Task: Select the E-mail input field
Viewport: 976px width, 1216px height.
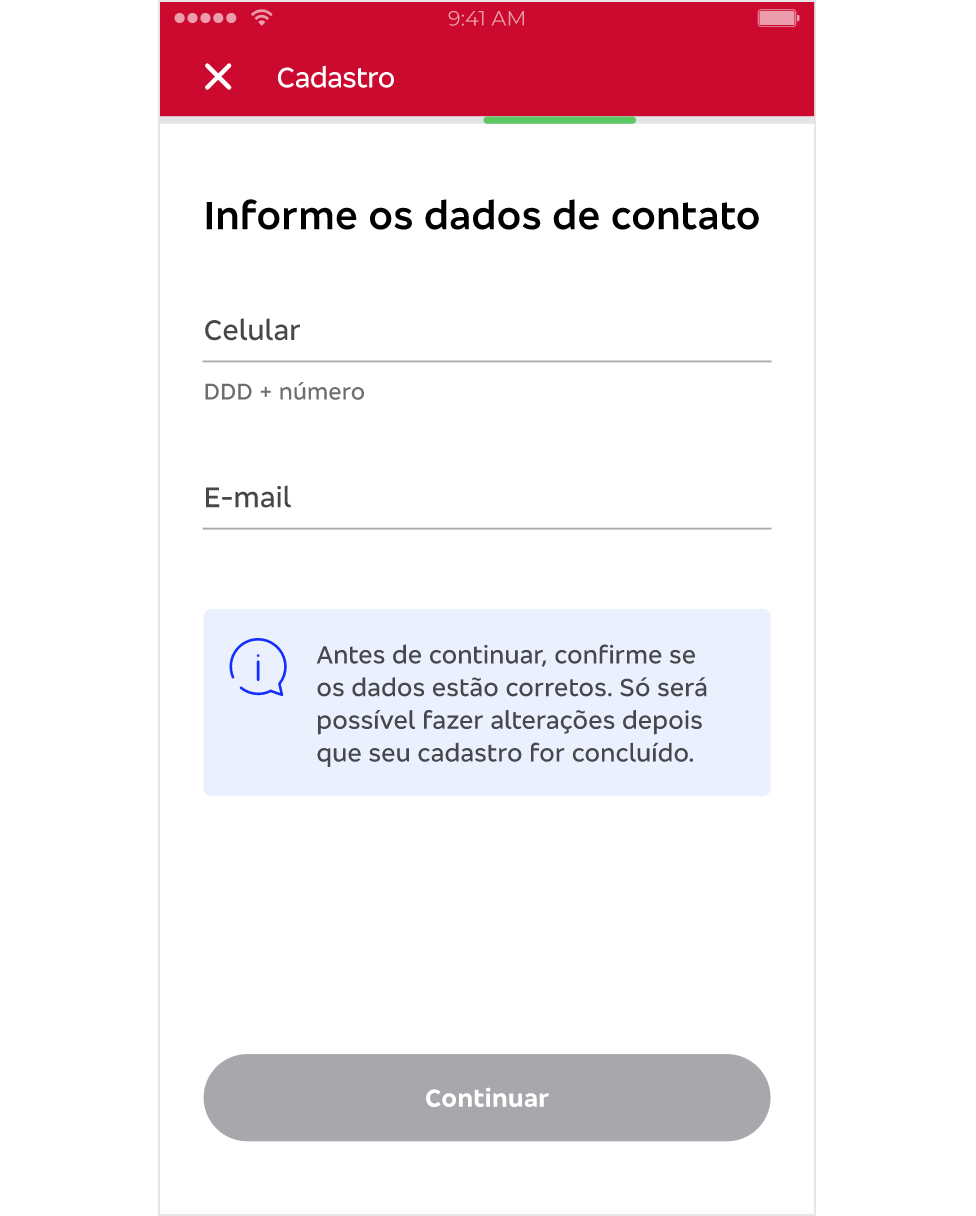Action: tap(486, 499)
